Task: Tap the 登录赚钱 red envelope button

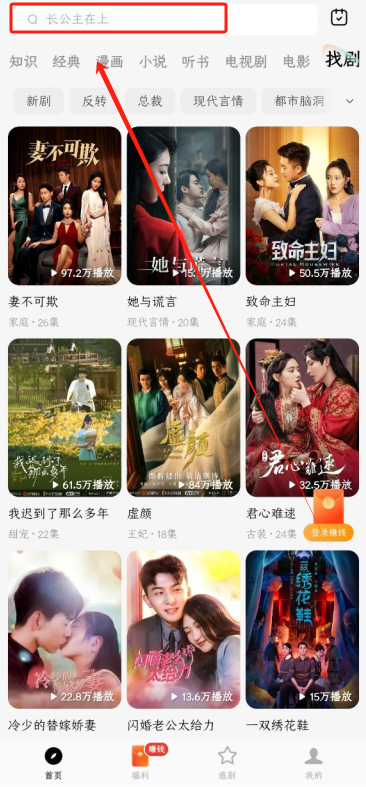Action: click(x=329, y=515)
